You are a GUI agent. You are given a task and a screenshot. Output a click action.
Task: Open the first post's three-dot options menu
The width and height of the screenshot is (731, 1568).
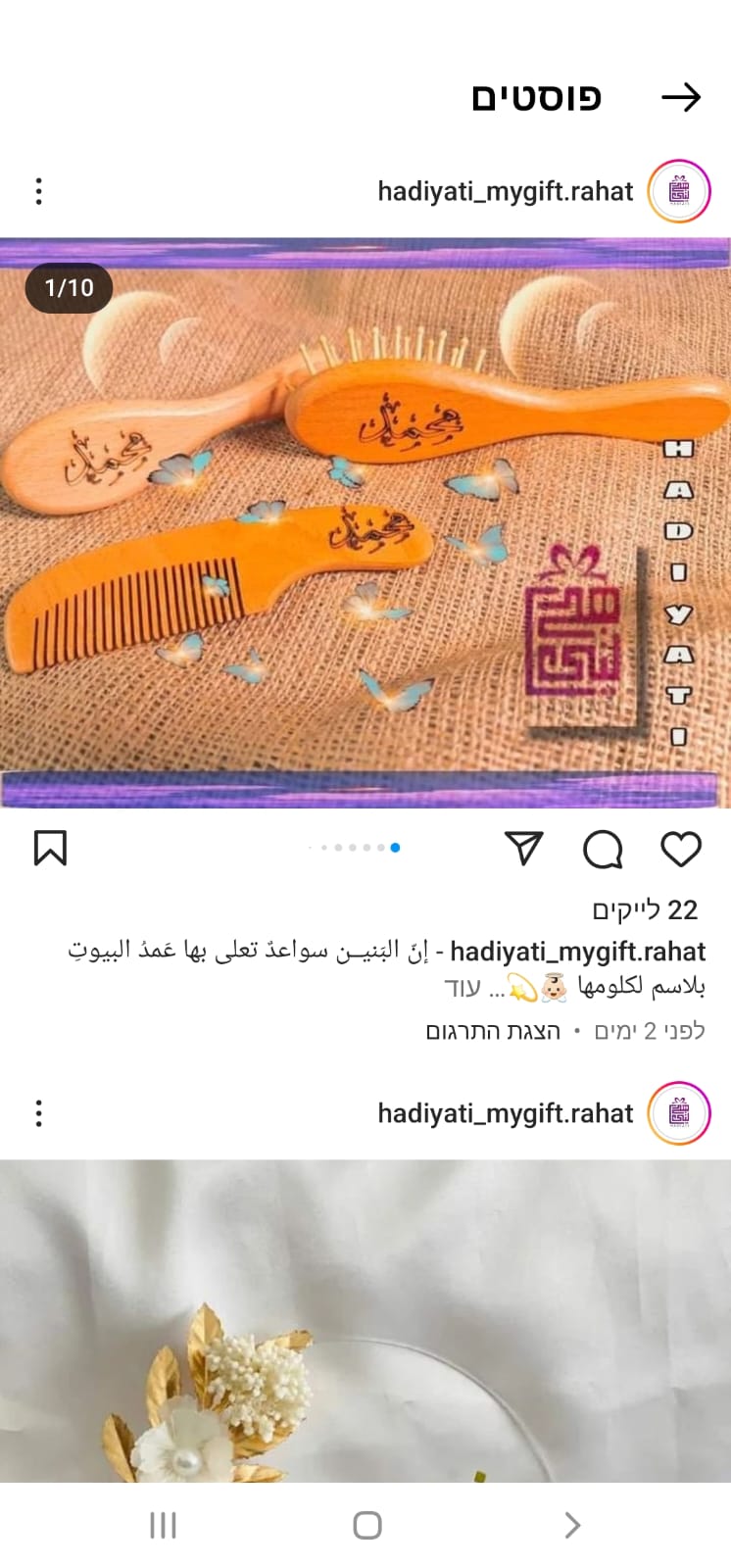click(x=39, y=191)
